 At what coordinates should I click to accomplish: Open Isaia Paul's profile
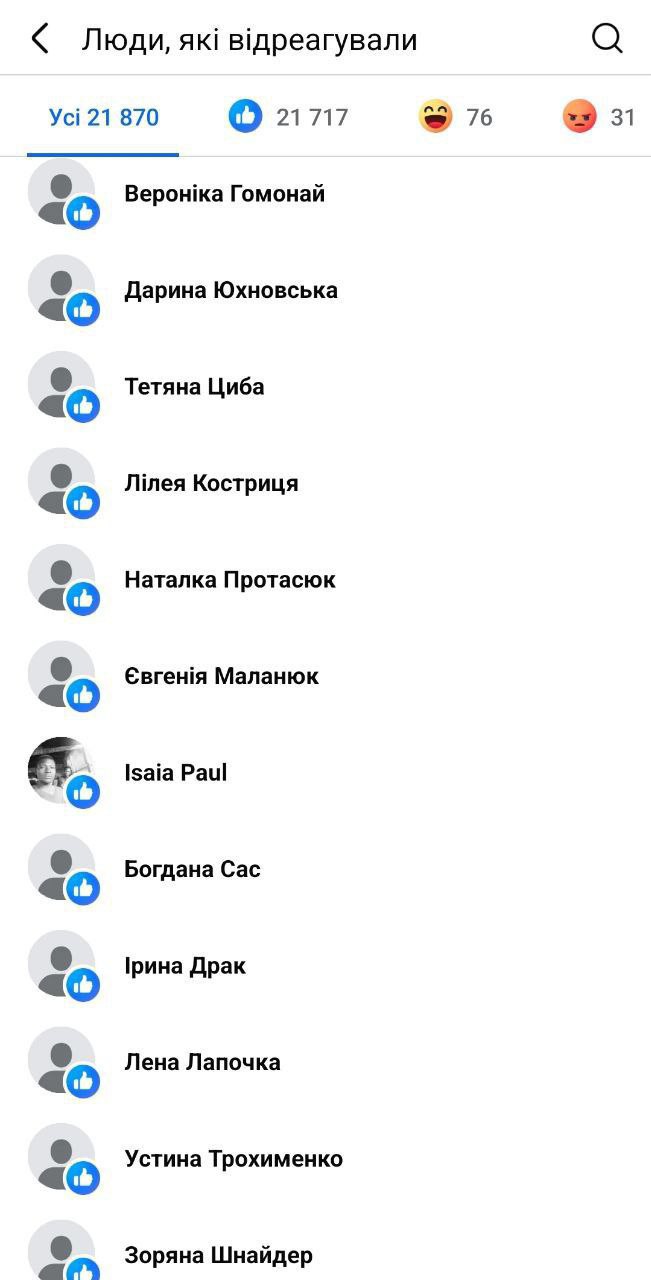325,773
